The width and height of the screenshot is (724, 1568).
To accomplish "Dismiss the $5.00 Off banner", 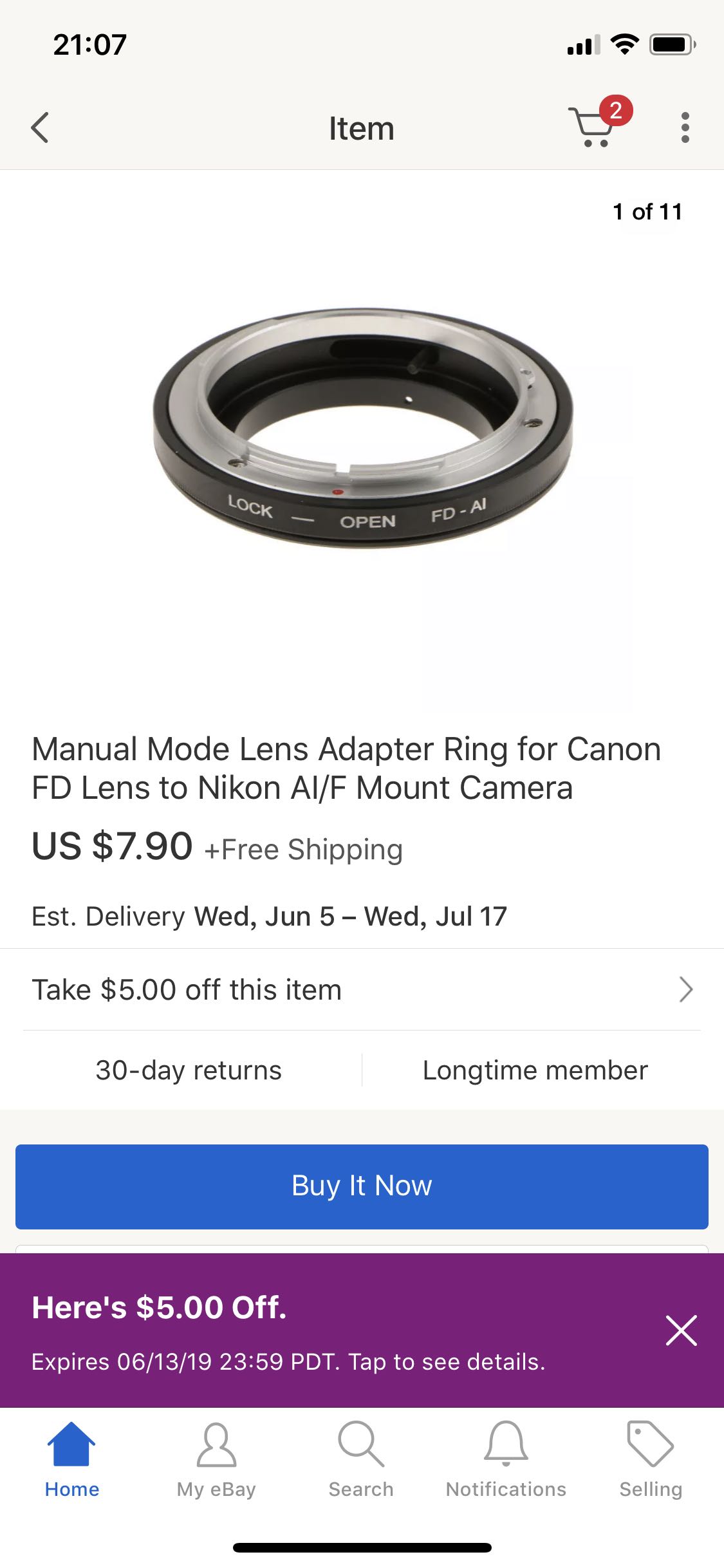I will pyautogui.click(x=681, y=1330).
